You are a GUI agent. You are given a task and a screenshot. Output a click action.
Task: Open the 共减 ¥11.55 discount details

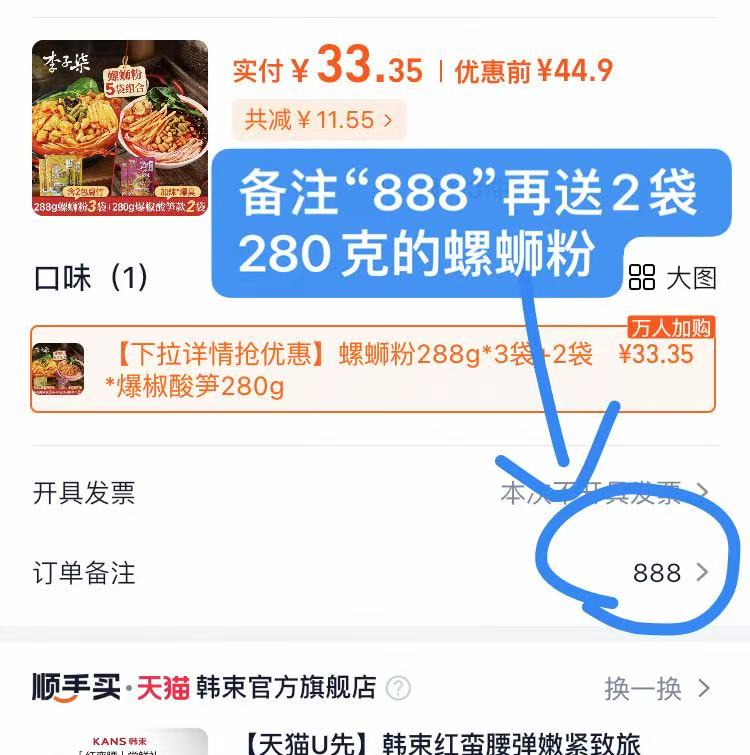pos(319,120)
